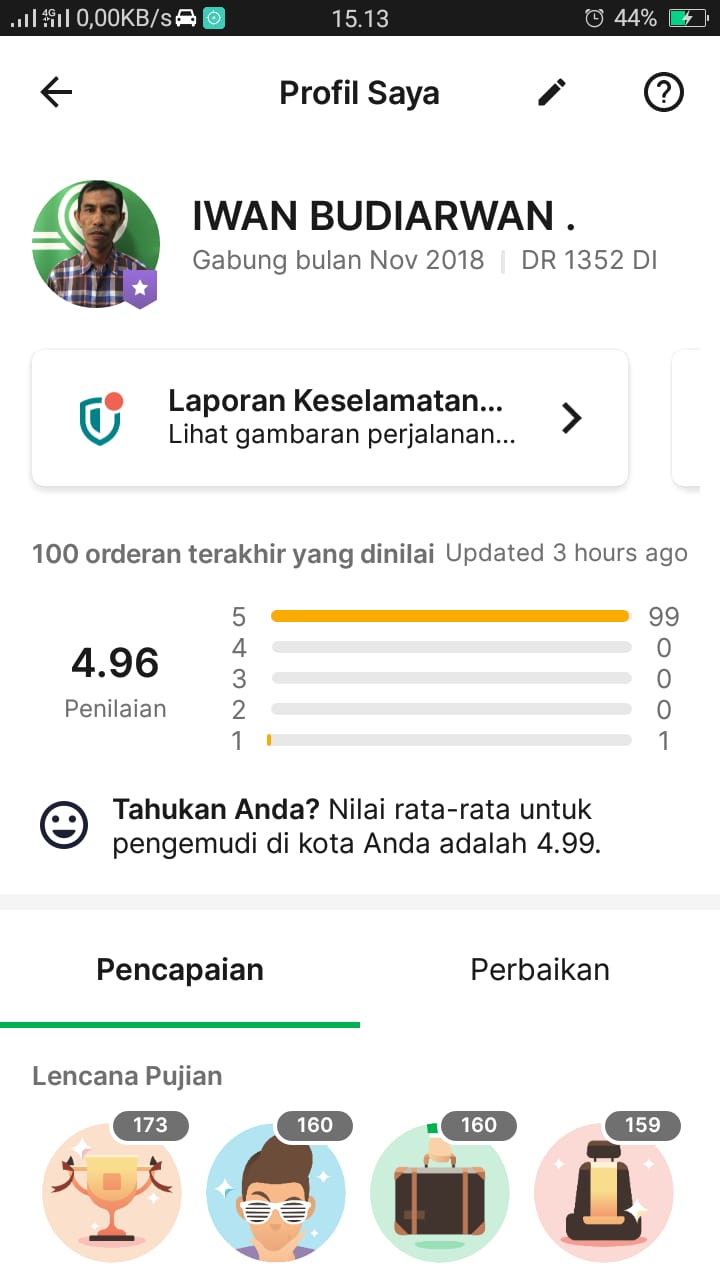The width and height of the screenshot is (720, 1280).
Task: Tap the driver profile photo
Action: click(x=96, y=244)
